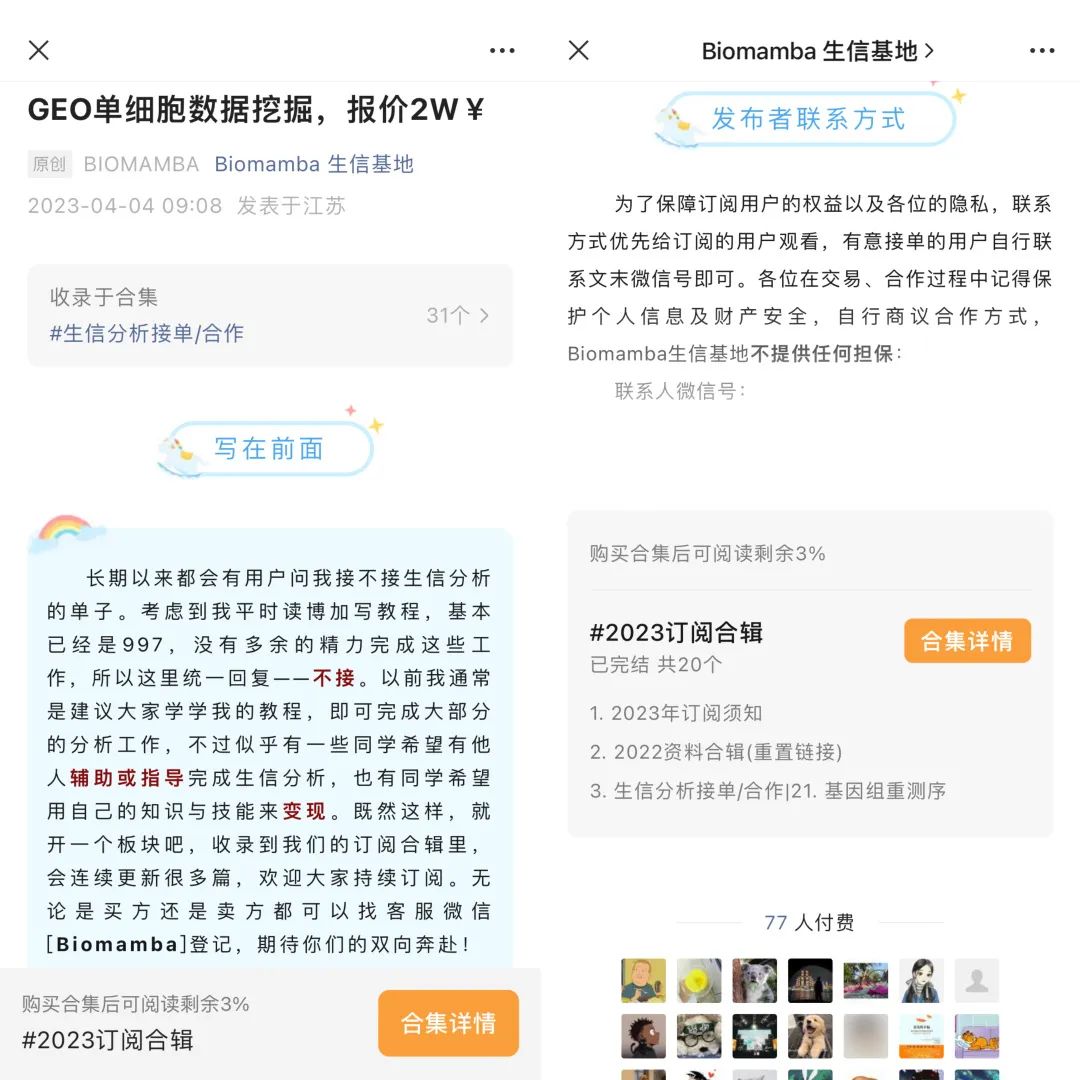Open 生信分析接单/合作|21. 基因组重测序 entry

[x=768, y=791]
